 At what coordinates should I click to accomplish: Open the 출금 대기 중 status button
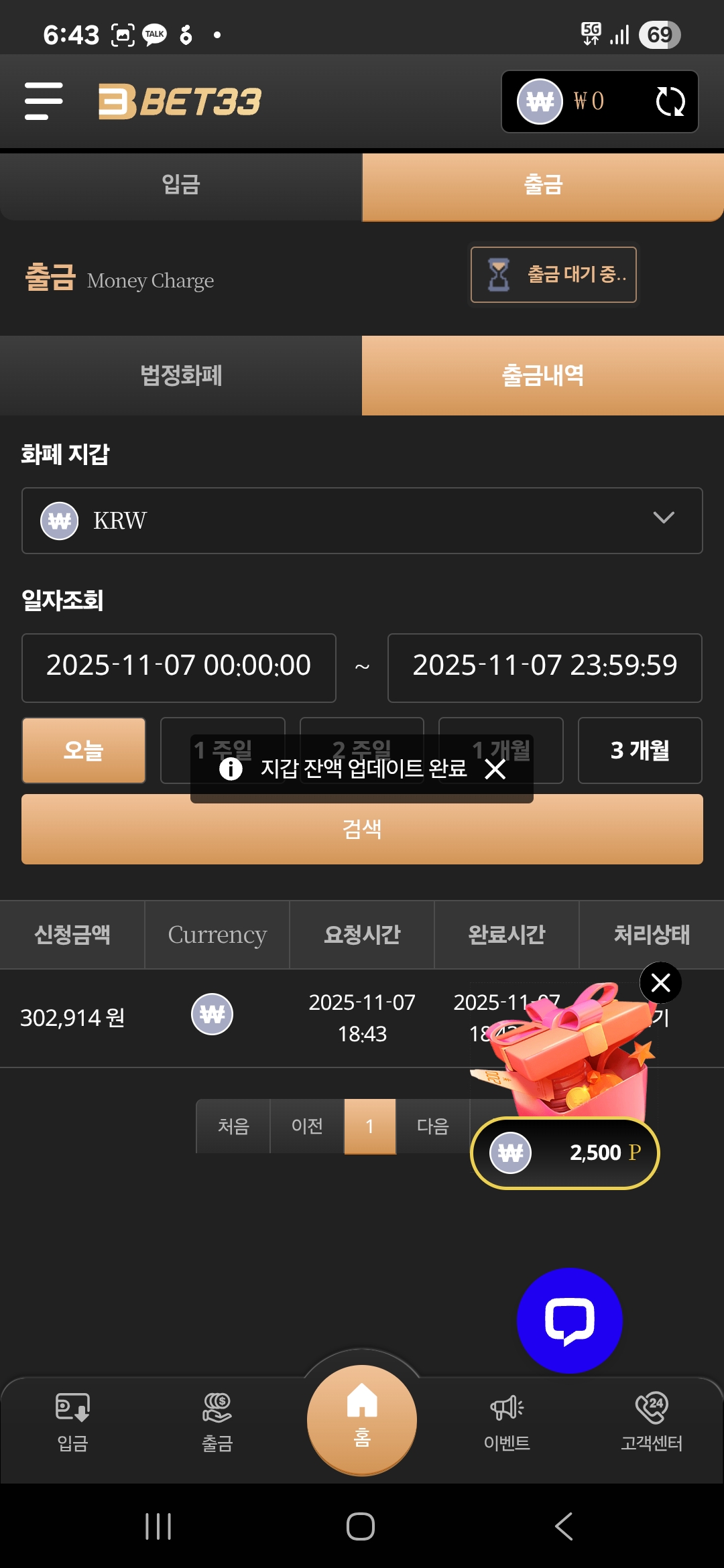coord(554,275)
